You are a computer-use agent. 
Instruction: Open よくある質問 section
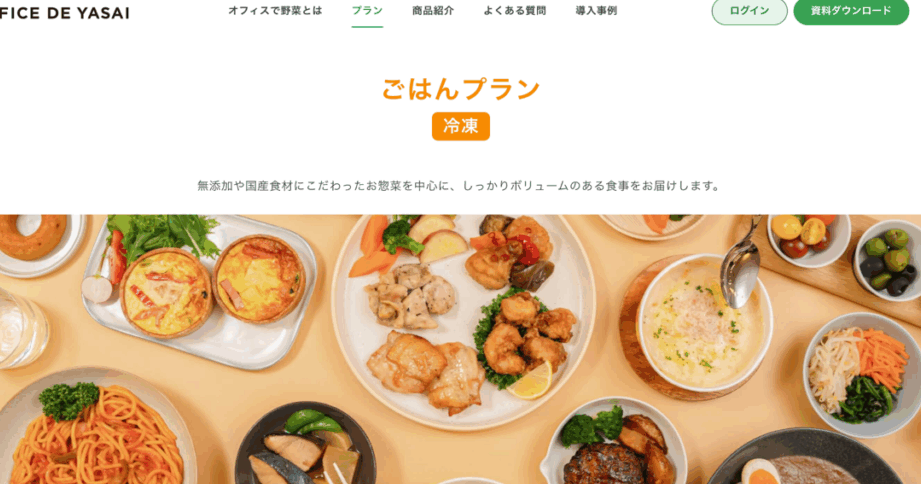[x=514, y=11]
